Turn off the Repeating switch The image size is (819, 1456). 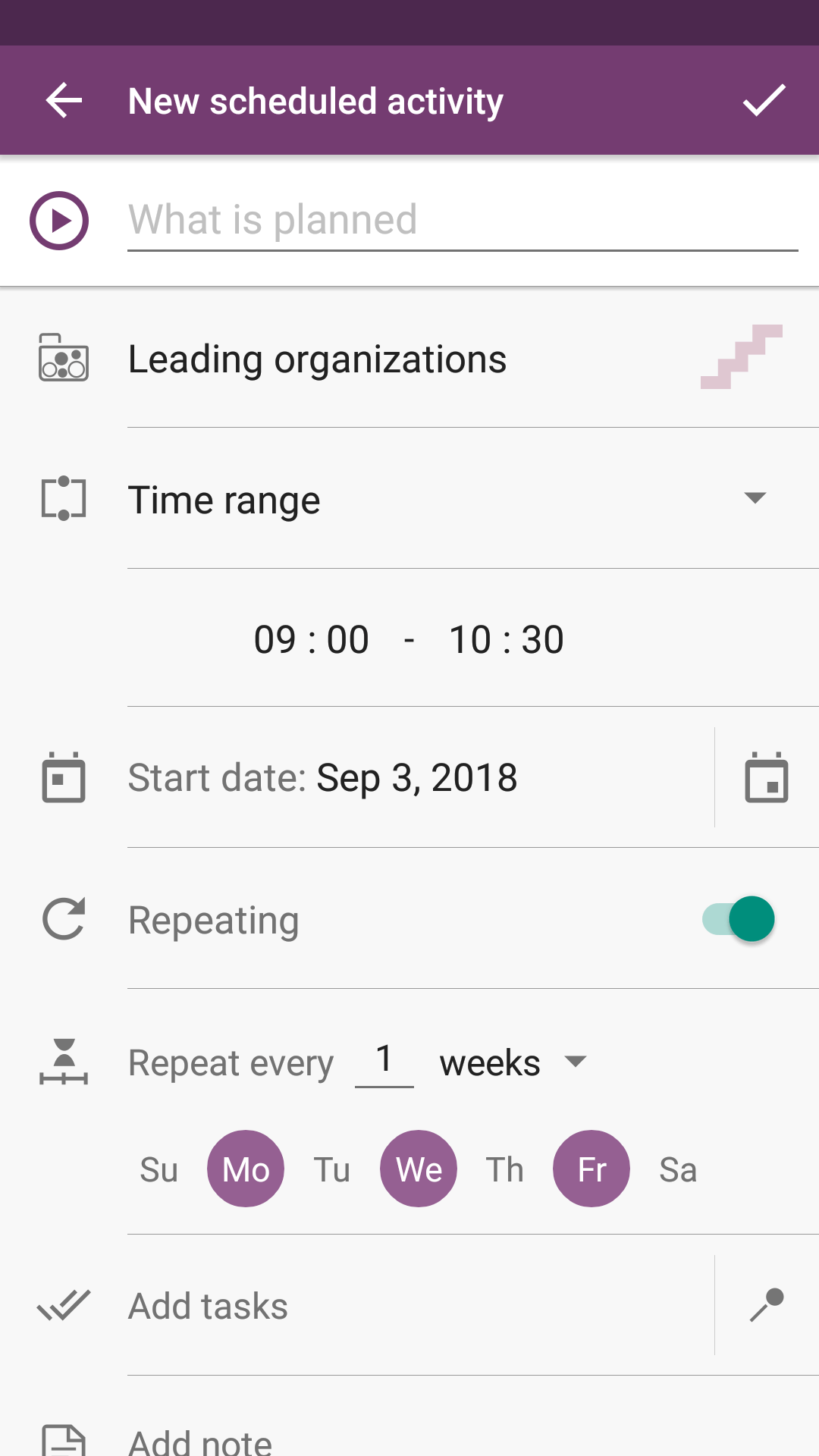click(x=739, y=919)
